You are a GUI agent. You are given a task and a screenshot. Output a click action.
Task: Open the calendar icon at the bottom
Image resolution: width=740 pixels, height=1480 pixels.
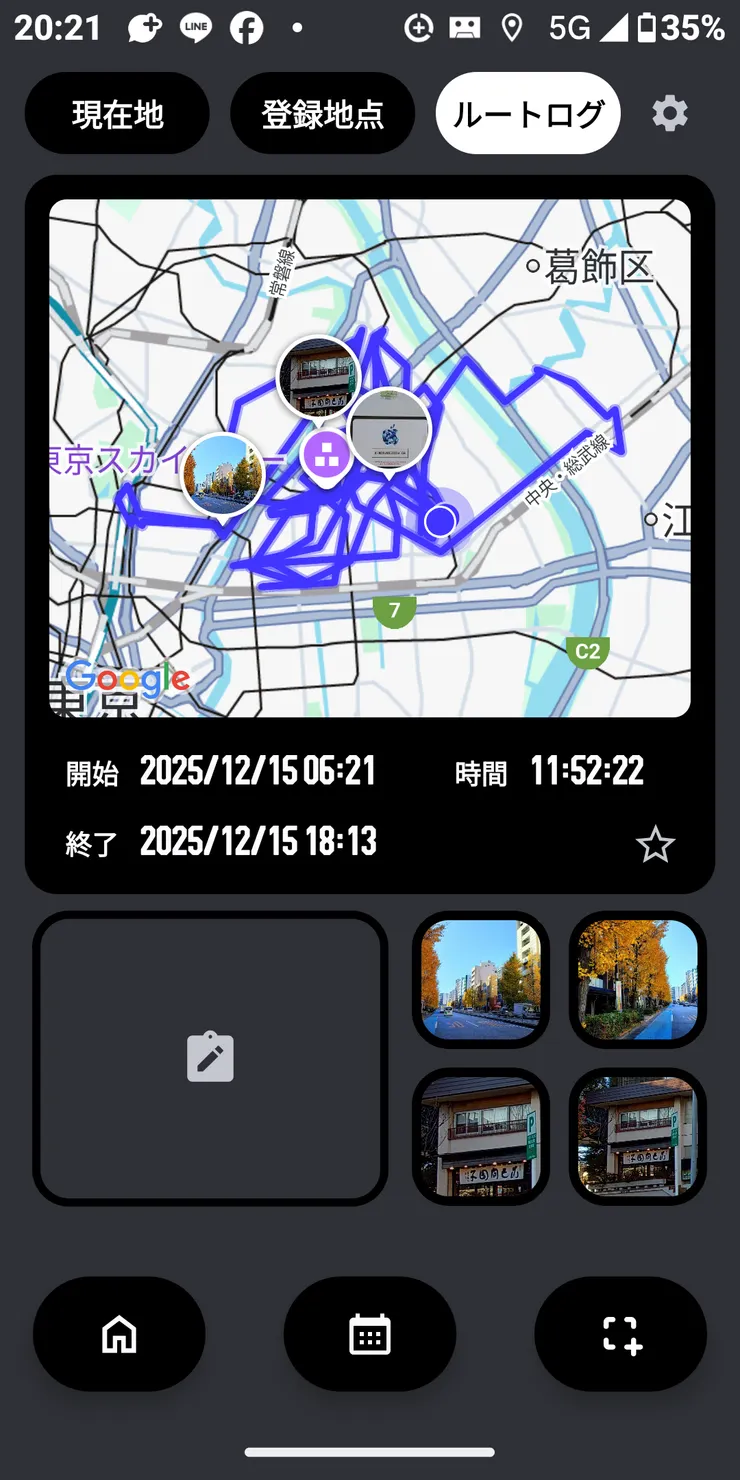(370, 1334)
